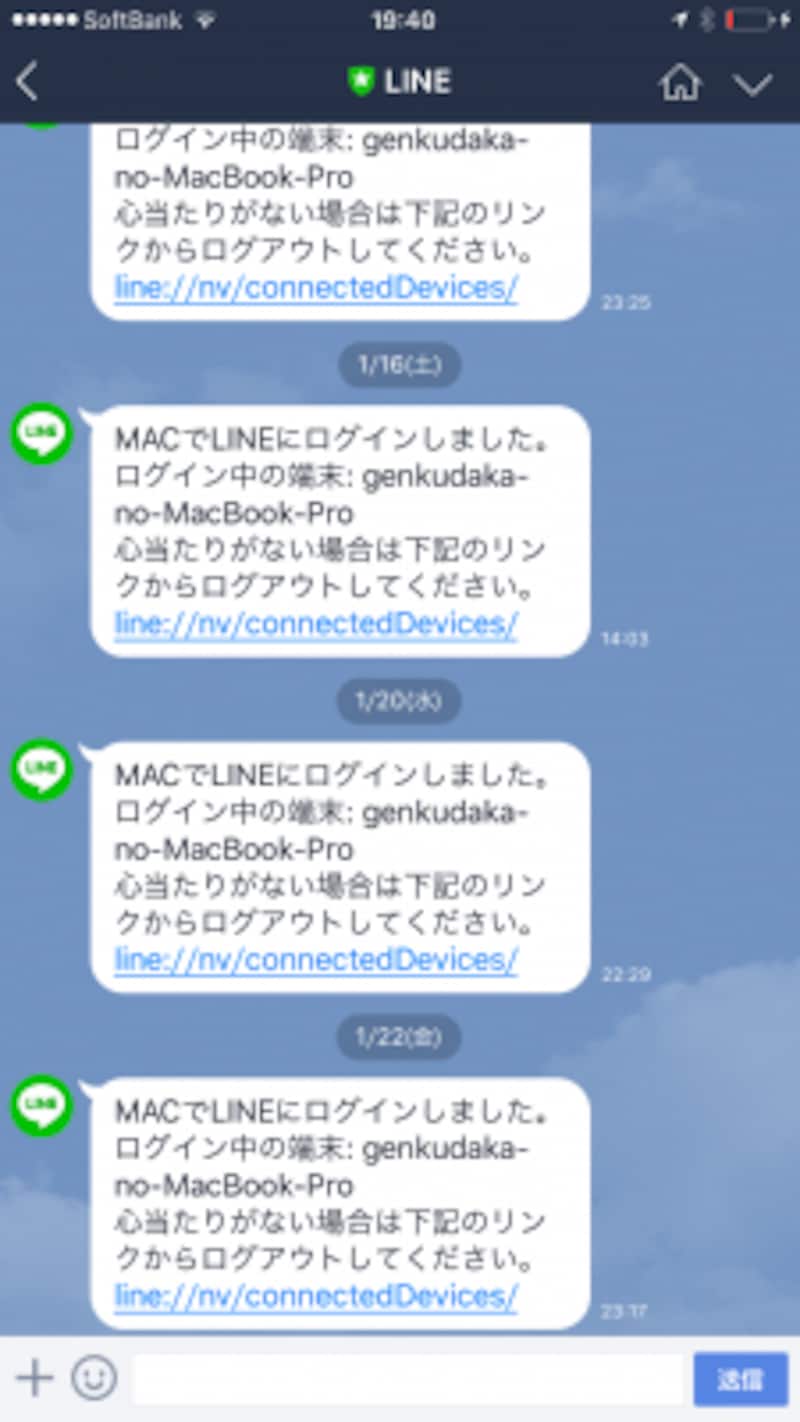800x1422 pixels.
Task: Open connectedDevices link in 1/22 message
Action: tap(316, 1296)
